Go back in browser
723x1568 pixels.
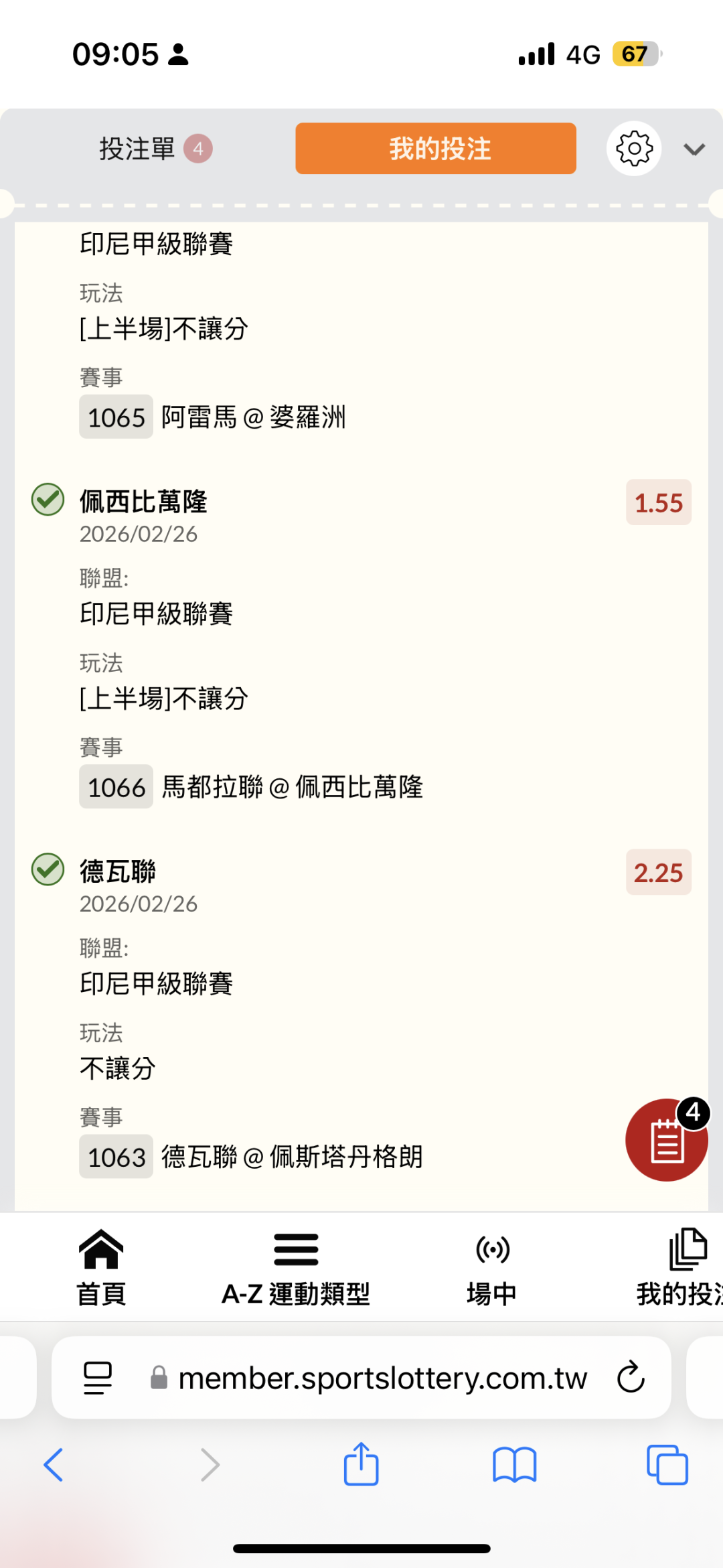(x=54, y=1464)
